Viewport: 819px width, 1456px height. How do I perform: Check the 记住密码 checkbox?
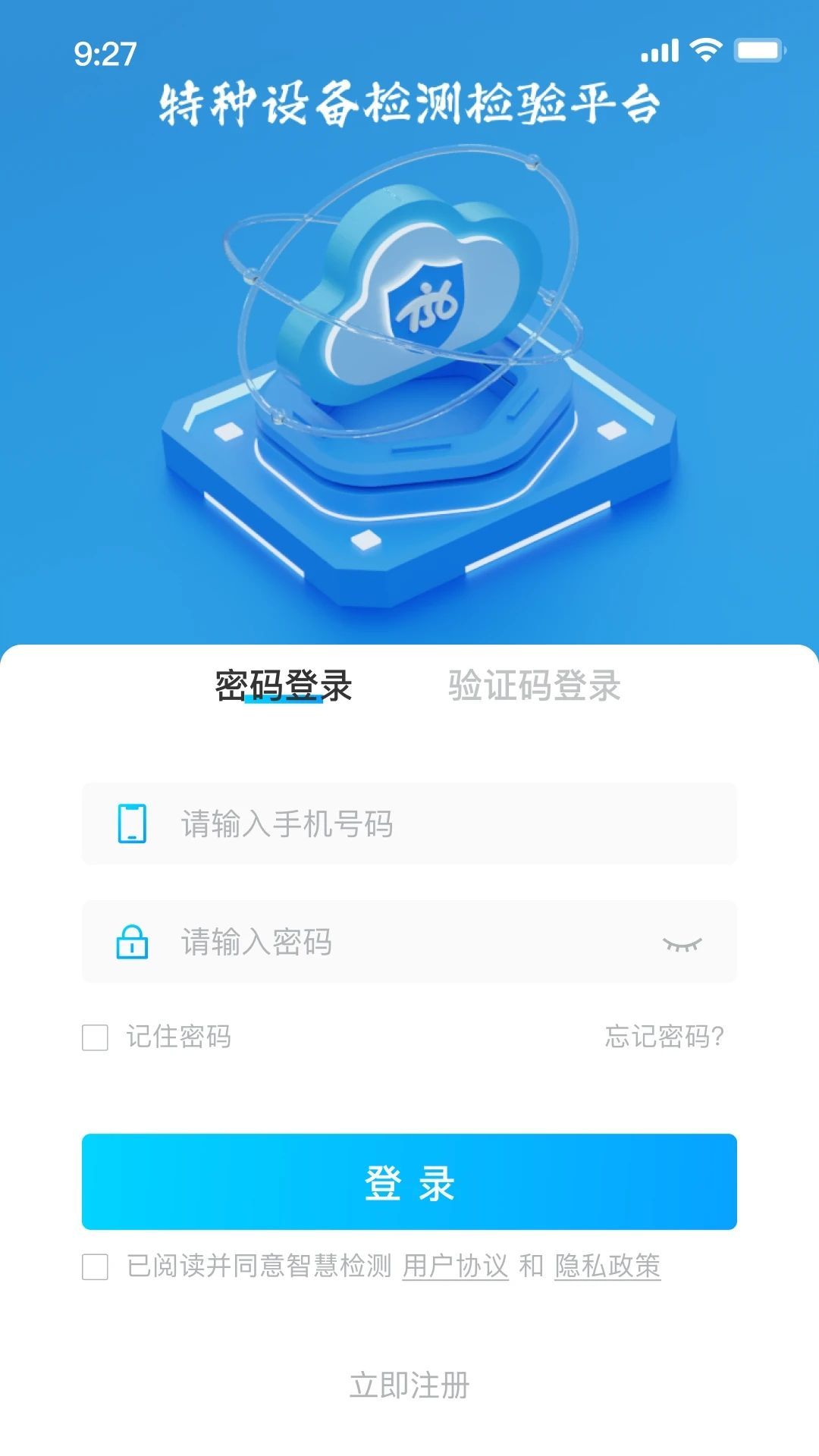[95, 1037]
